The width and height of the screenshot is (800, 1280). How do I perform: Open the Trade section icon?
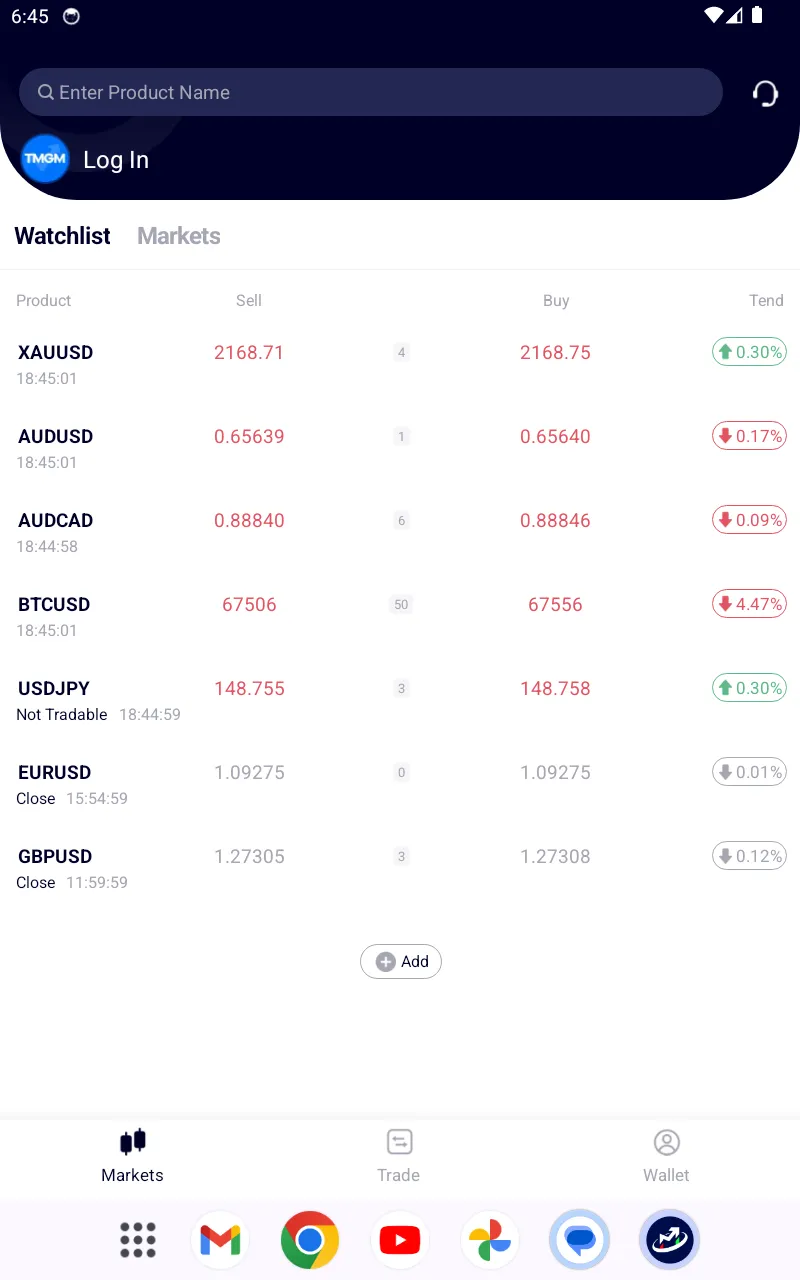click(x=399, y=1141)
